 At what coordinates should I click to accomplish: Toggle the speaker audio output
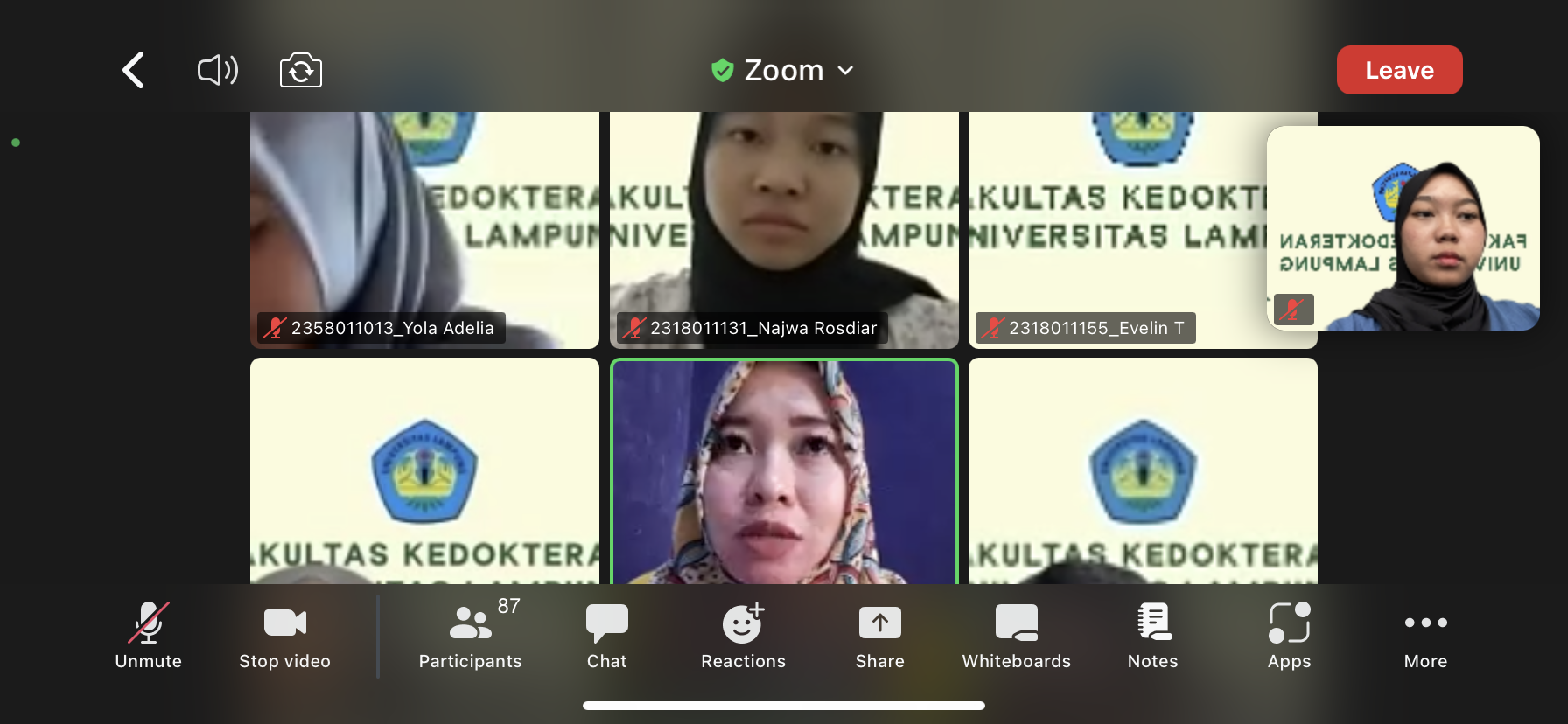tap(217, 70)
